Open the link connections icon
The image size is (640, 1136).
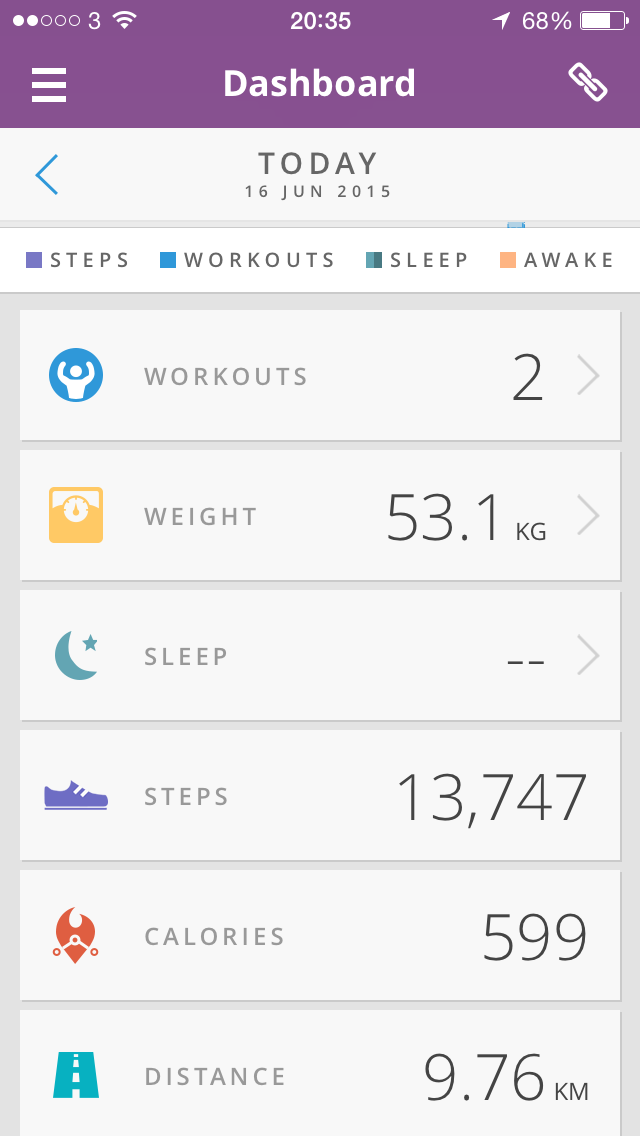(x=588, y=83)
